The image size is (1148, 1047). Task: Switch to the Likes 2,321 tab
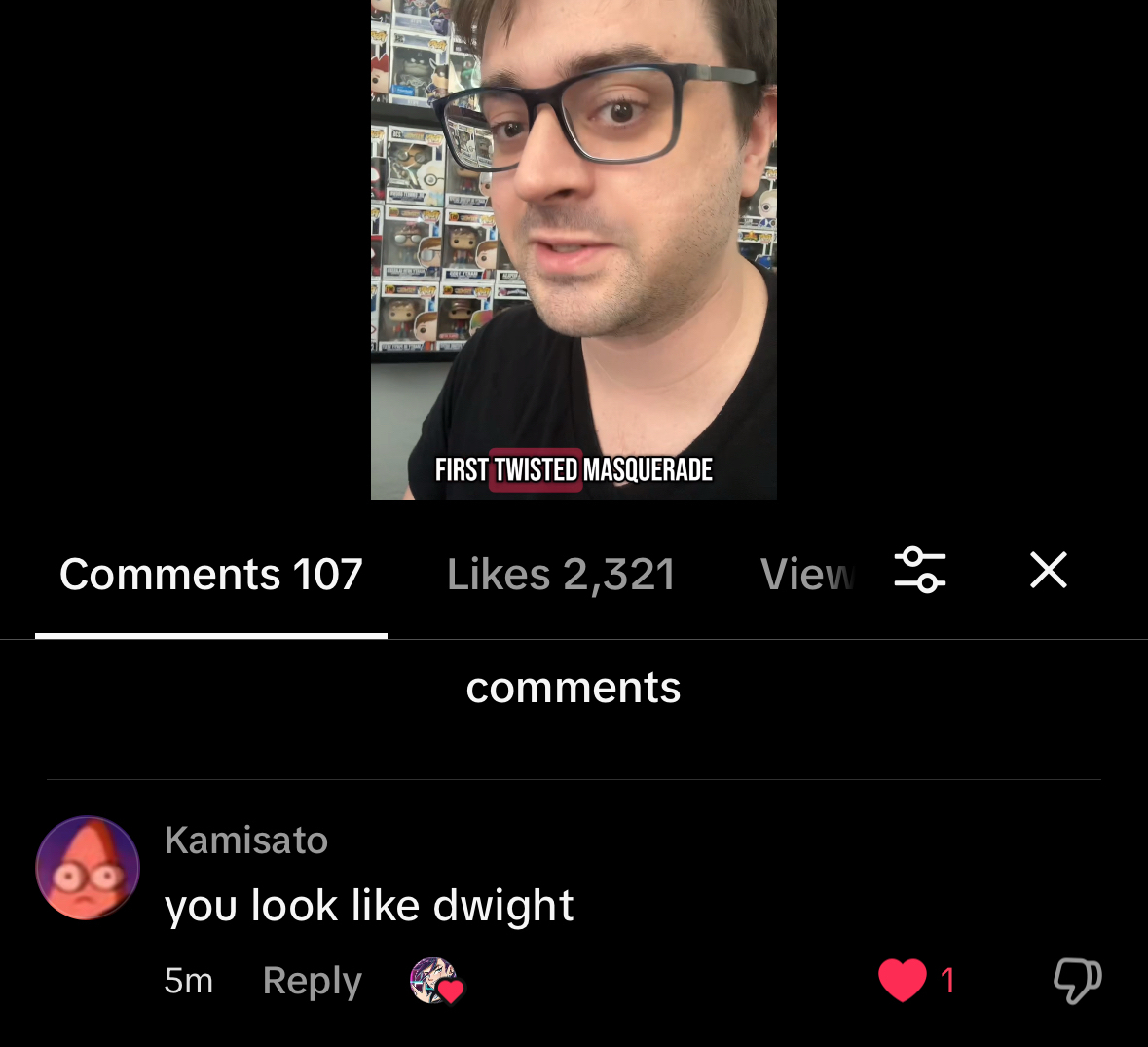click(561, 575)
